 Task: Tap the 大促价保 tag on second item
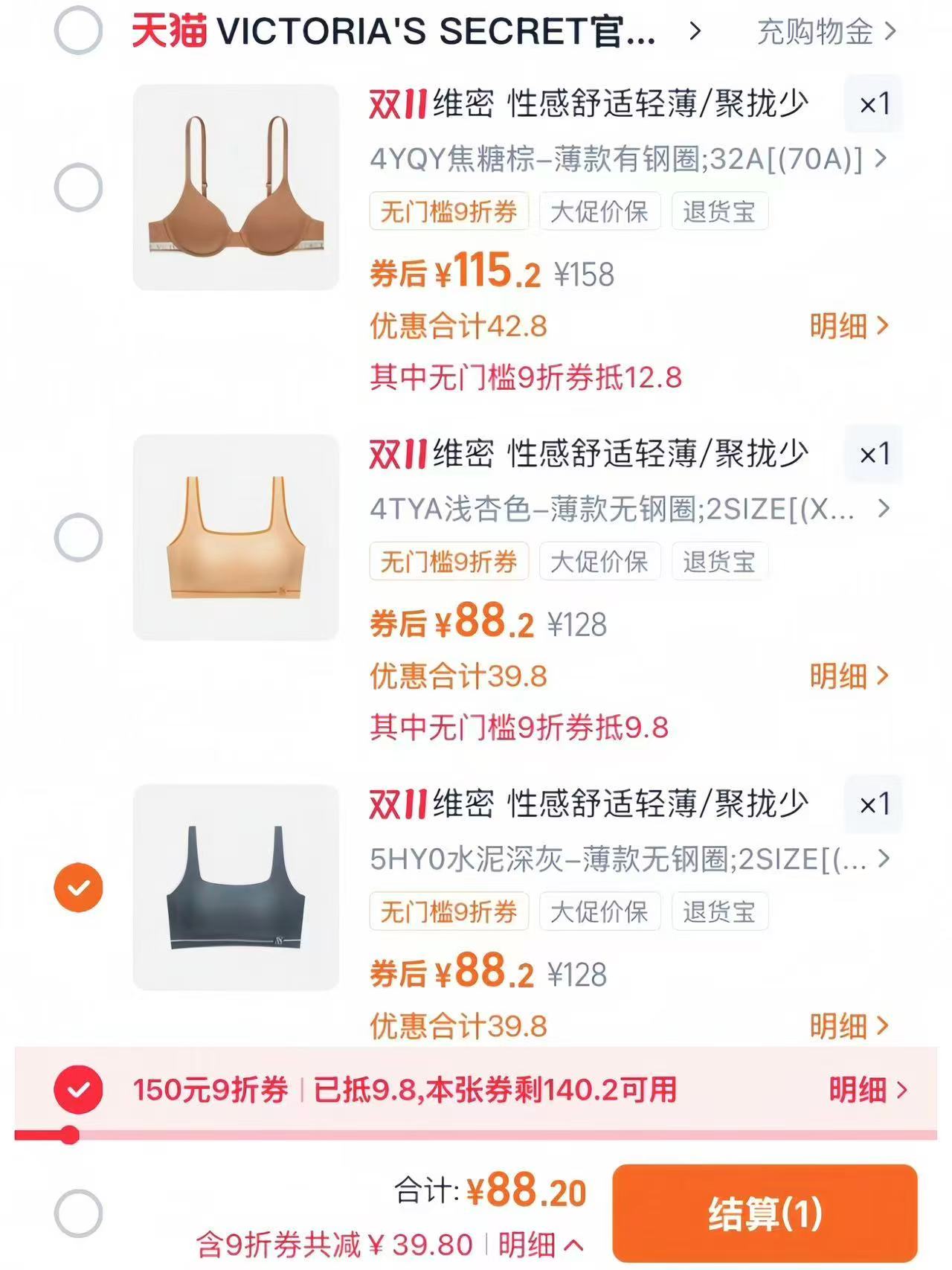point(599,562)
